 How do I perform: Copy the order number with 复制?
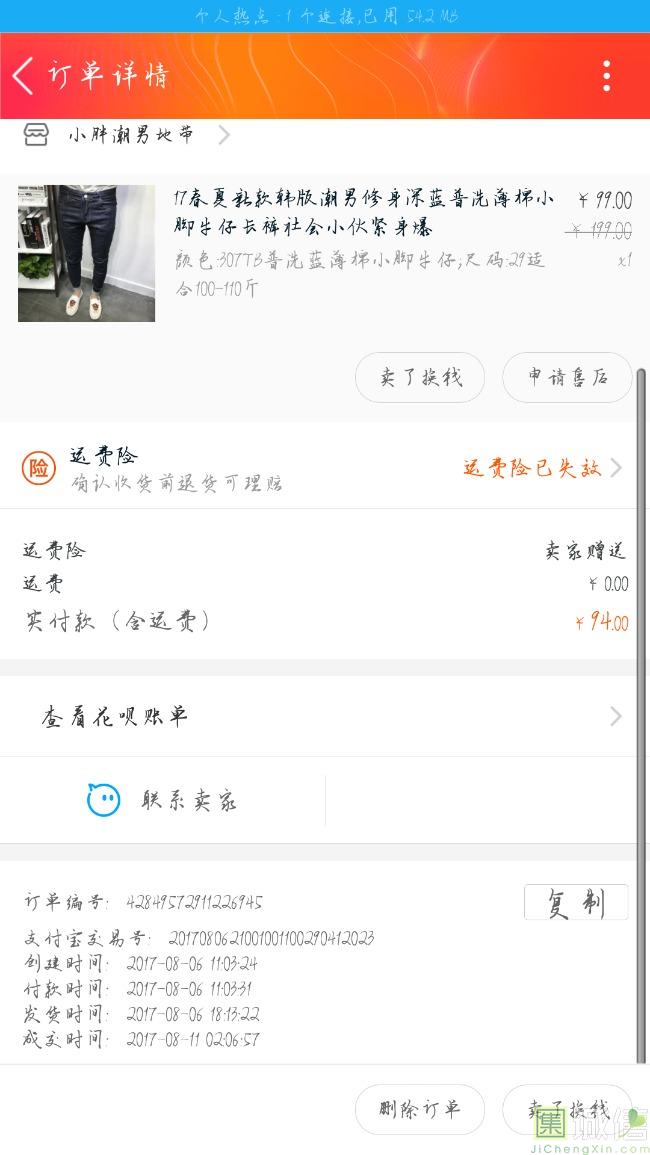pos(575,902)
